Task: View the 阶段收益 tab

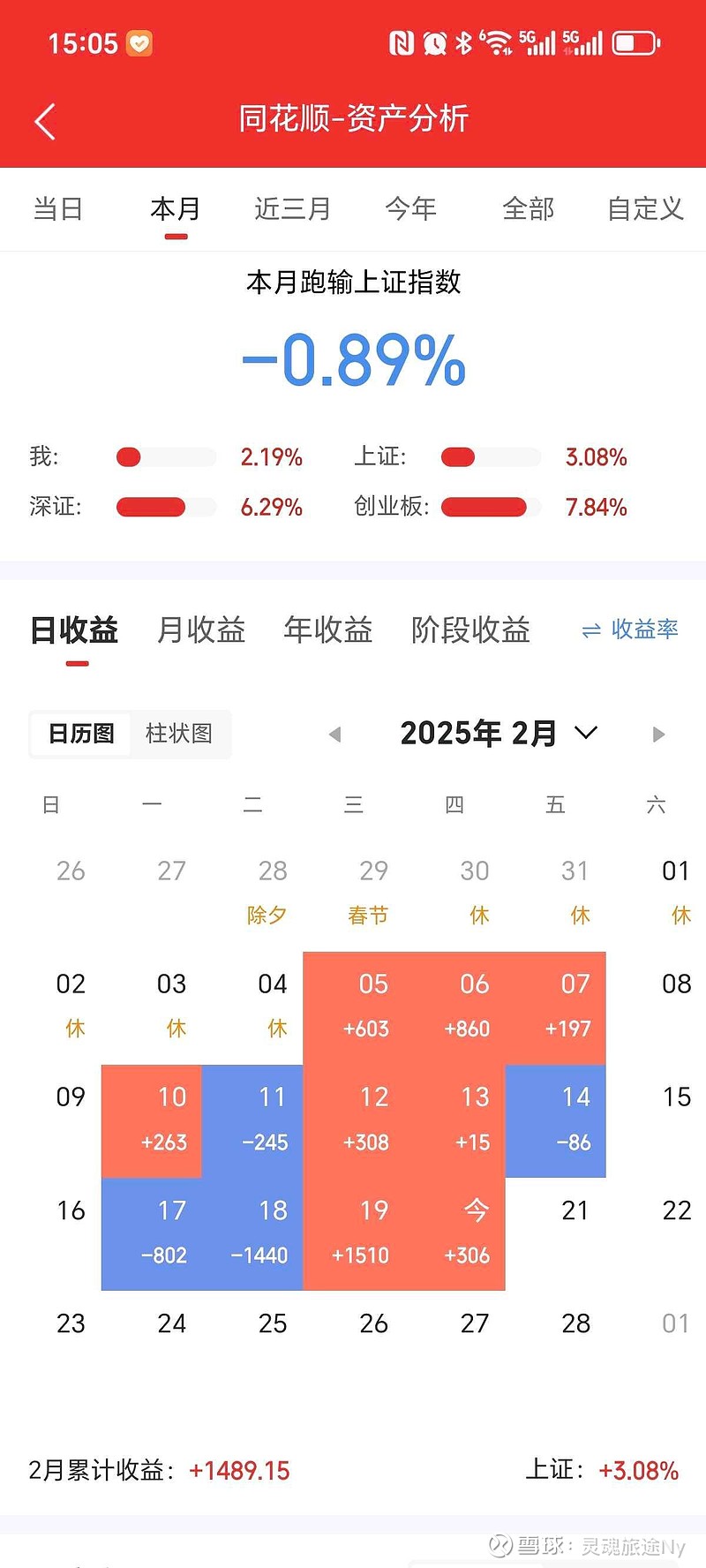Action: pos(471,630)
